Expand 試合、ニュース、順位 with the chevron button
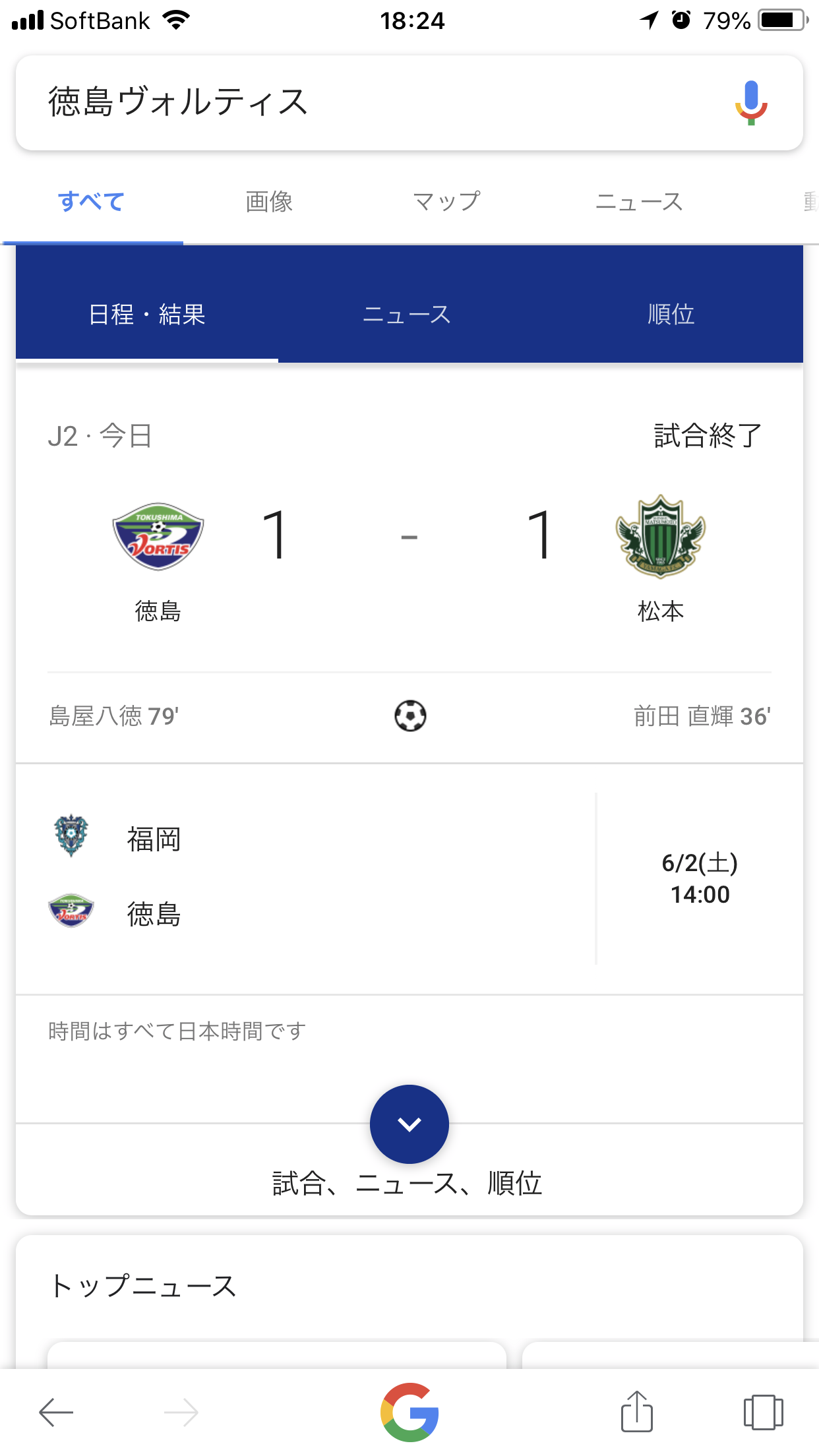 click(x=409, y=1124)
